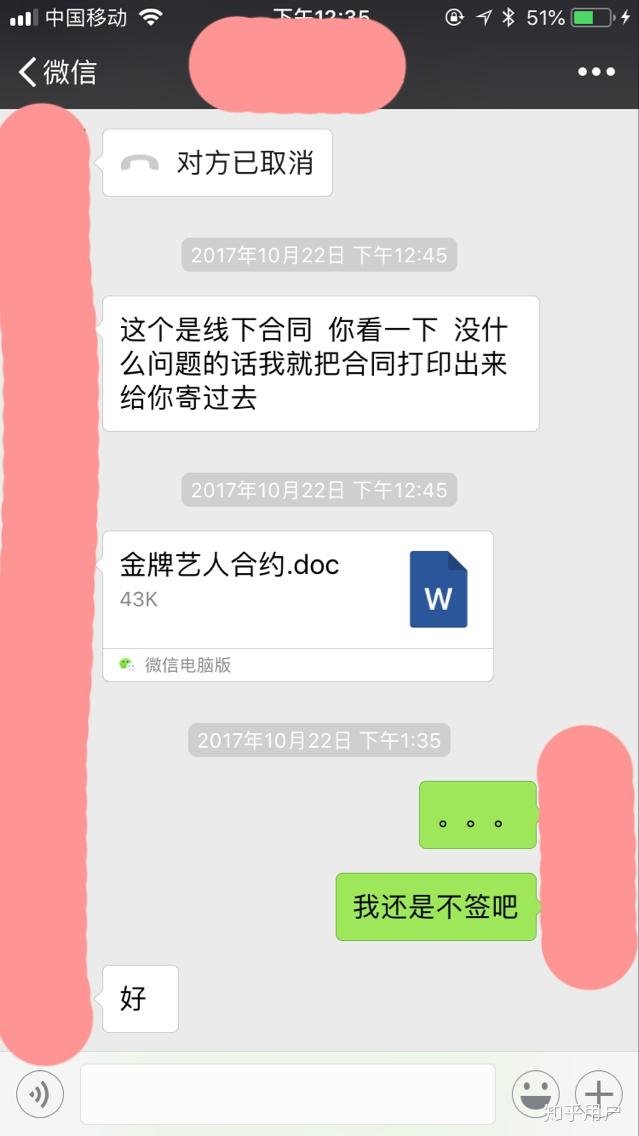Open the three-dot chat options menu
This screenshot has width=639, height=1136.
[x=596, y=72]
